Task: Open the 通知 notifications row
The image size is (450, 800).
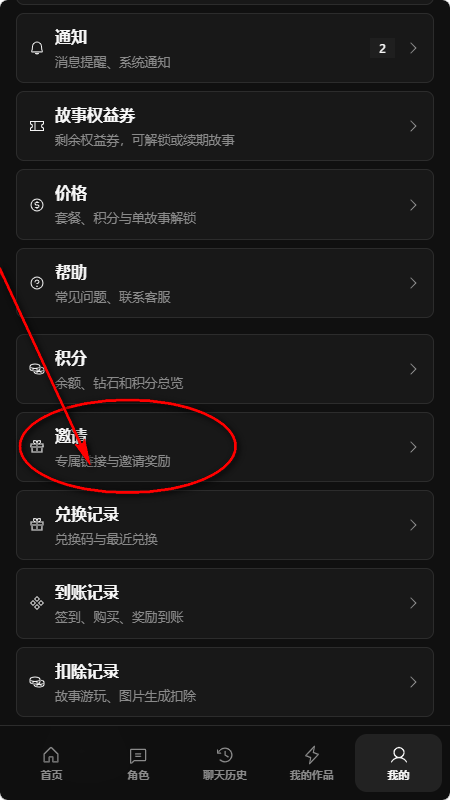Action: (x=224, y=48)
